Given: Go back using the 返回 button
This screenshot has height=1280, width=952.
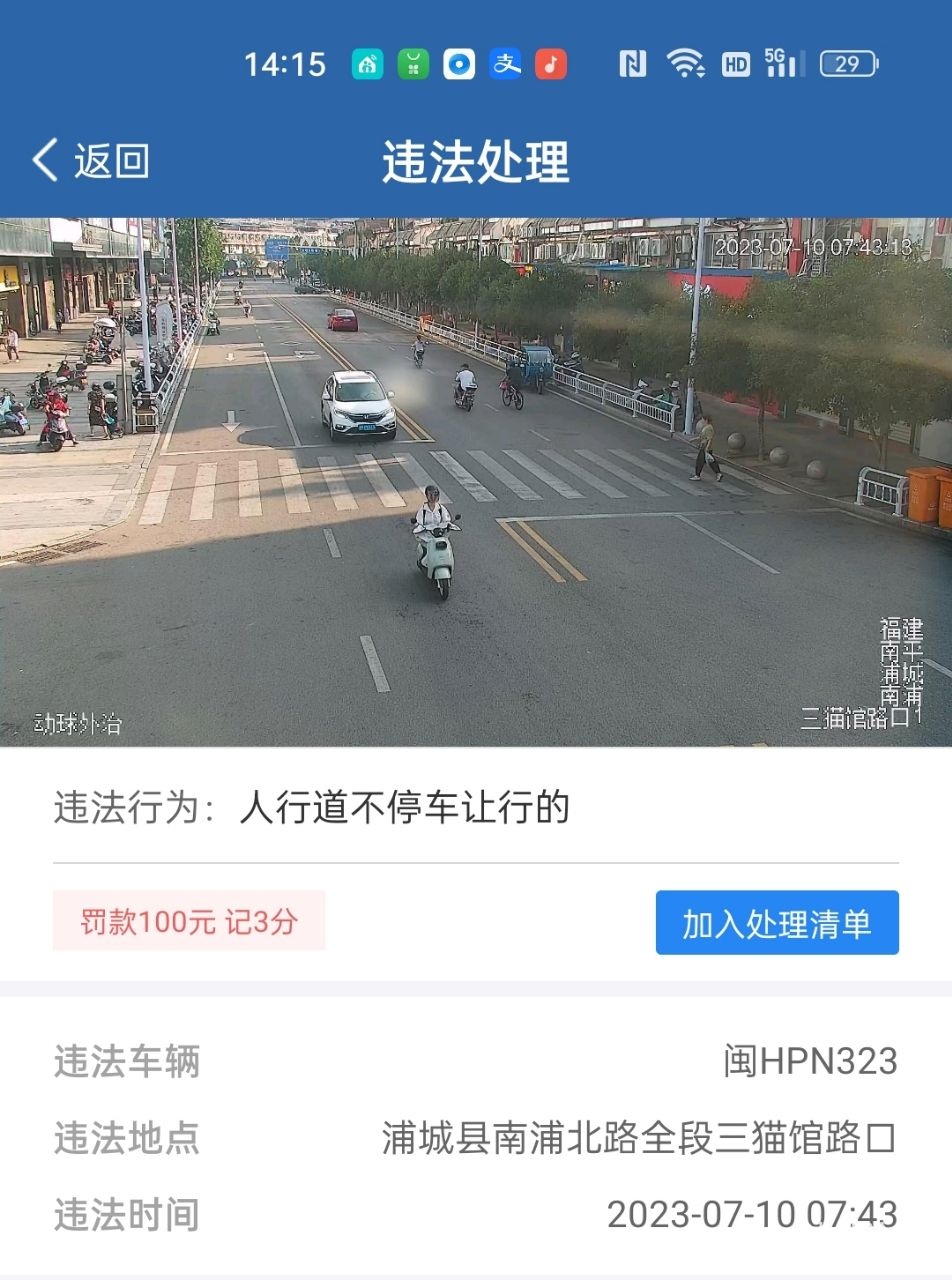Looking at the screenshot, I should point(92,161).
